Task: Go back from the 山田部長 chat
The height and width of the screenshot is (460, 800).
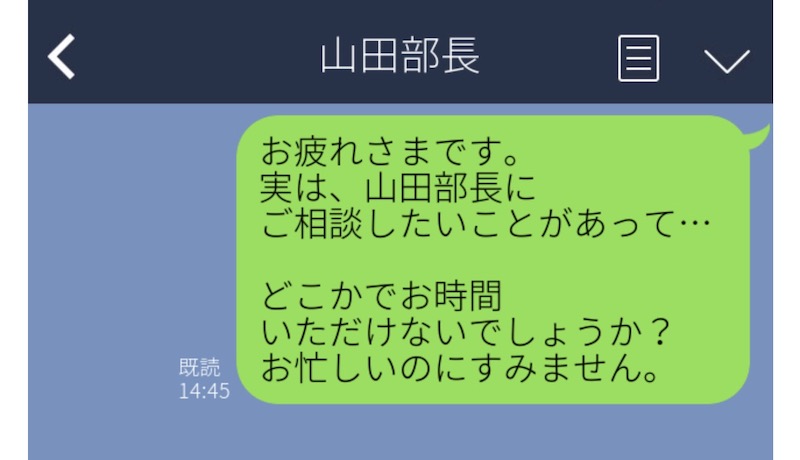Action: click(62, 58)
